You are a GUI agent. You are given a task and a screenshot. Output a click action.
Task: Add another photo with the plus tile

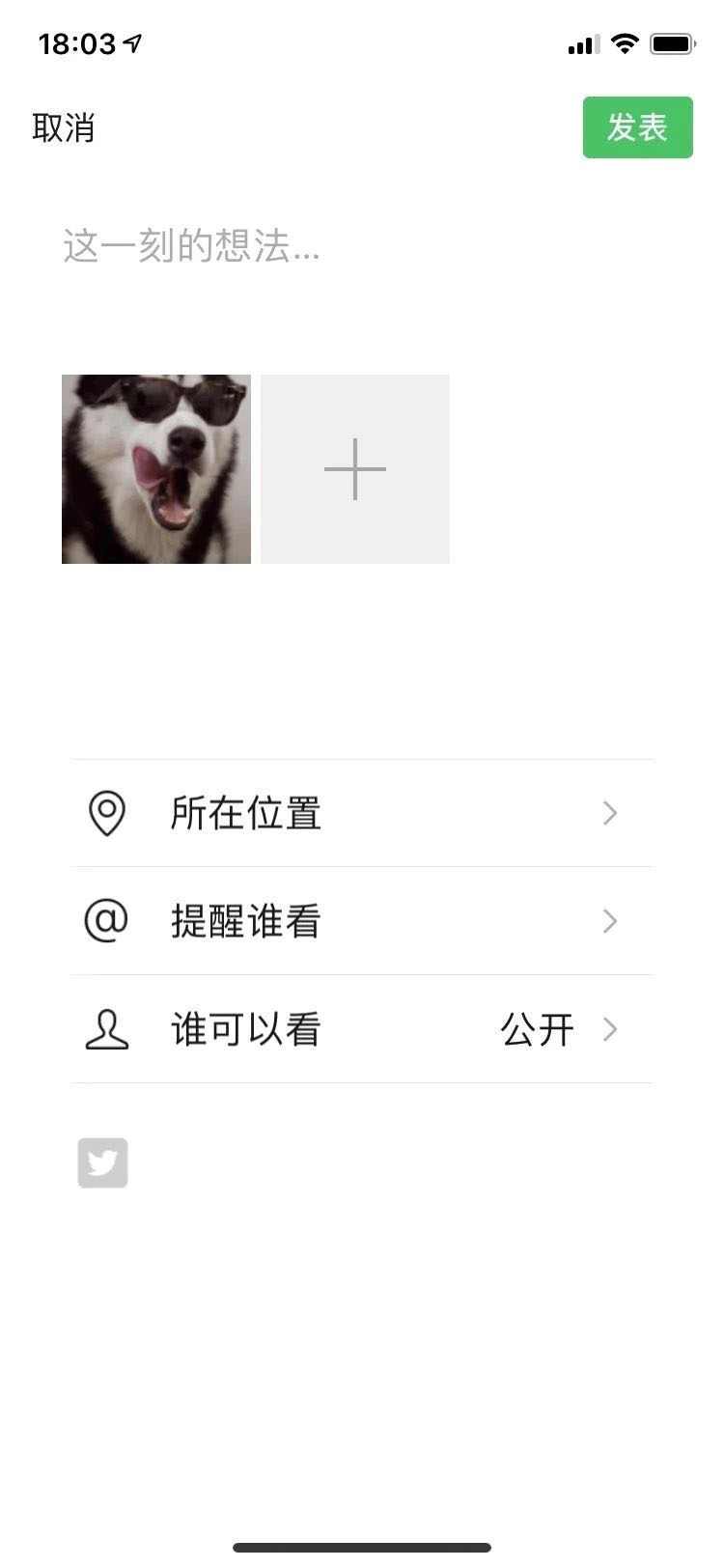pos(355,469)
